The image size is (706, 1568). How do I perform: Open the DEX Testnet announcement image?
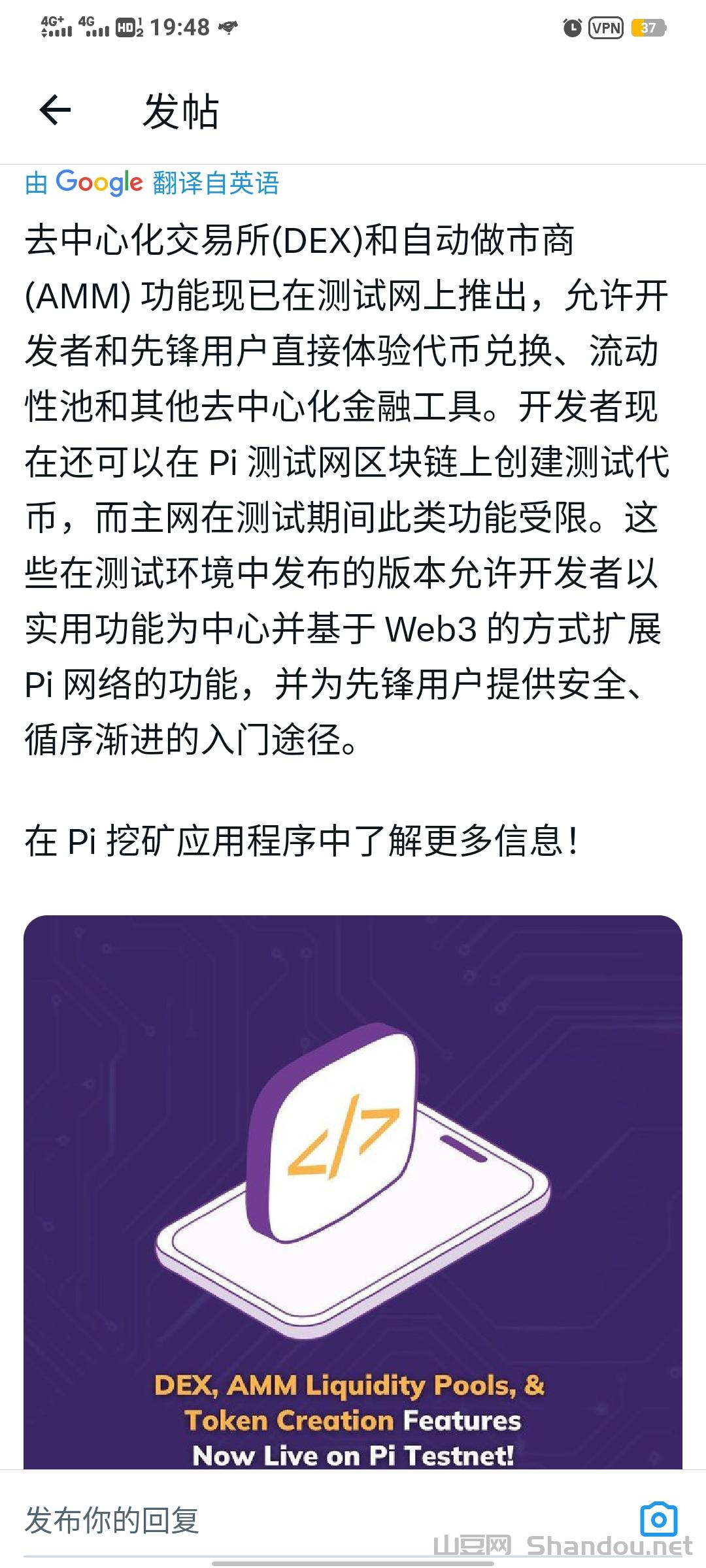353,1189
